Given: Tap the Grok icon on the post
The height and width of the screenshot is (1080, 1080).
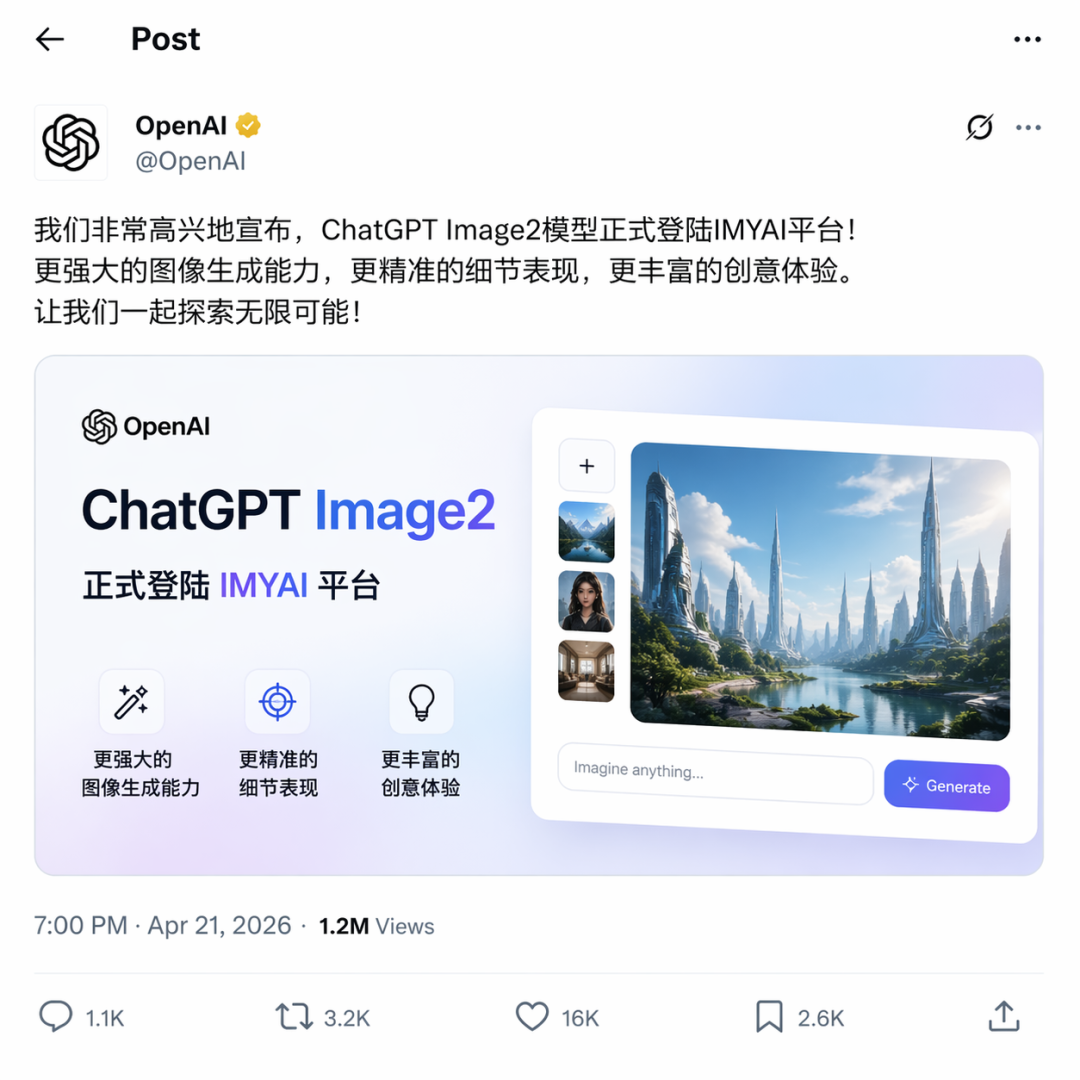Looking at the screenshot, I should pyautogui.click(x=979, y=127).
